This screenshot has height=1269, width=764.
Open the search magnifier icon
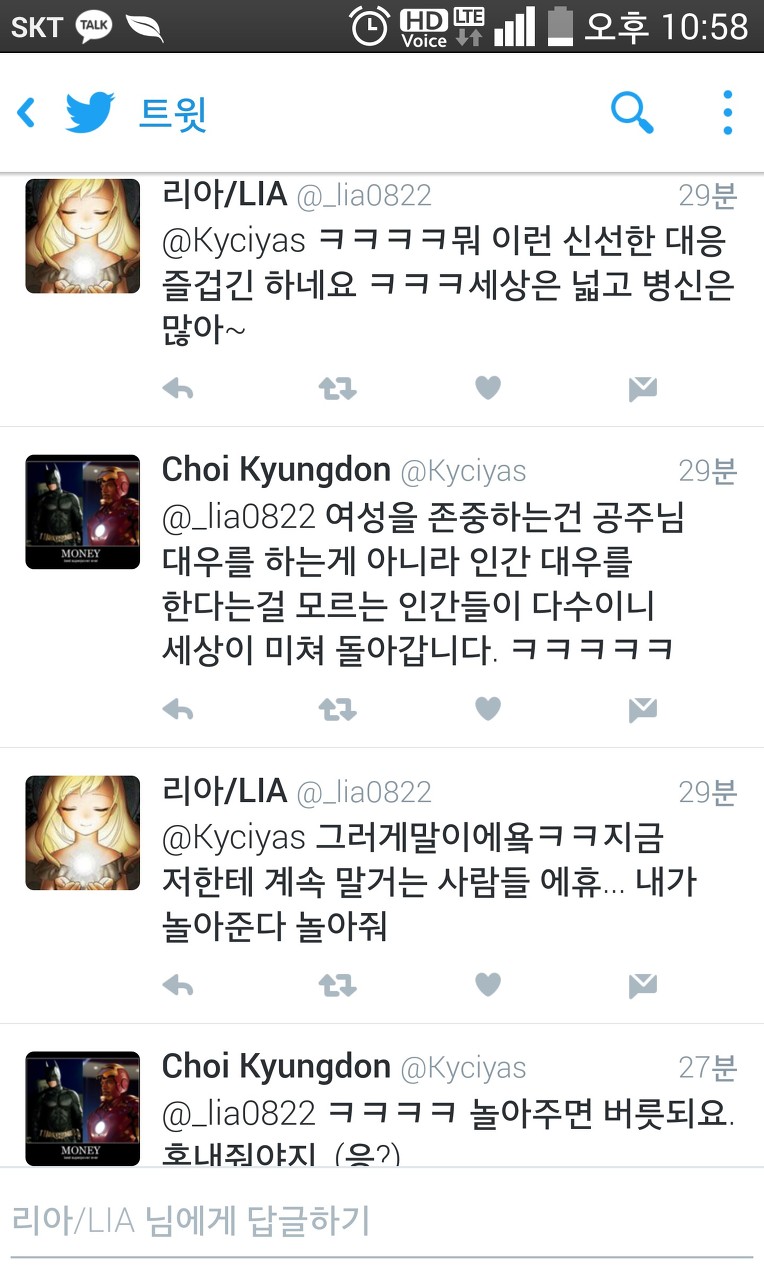(x=632, y=113)
